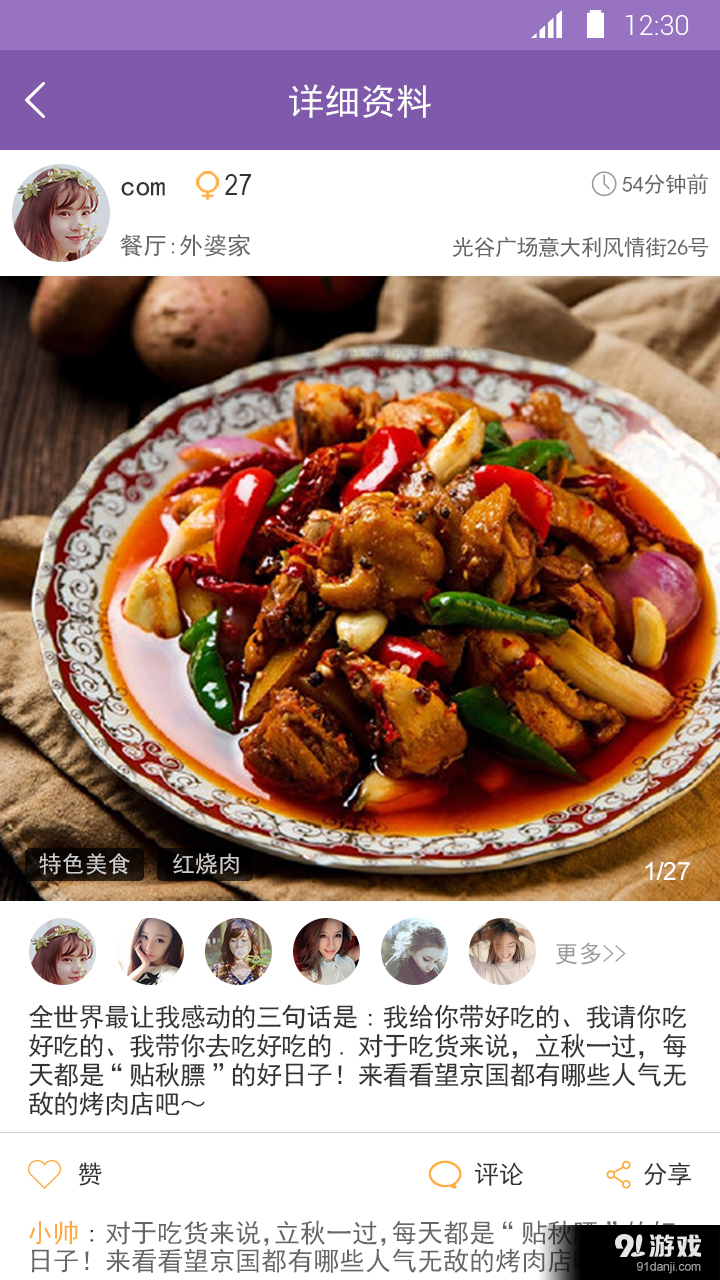Open commenter 小帅's profile

[x=54, y=1232]
